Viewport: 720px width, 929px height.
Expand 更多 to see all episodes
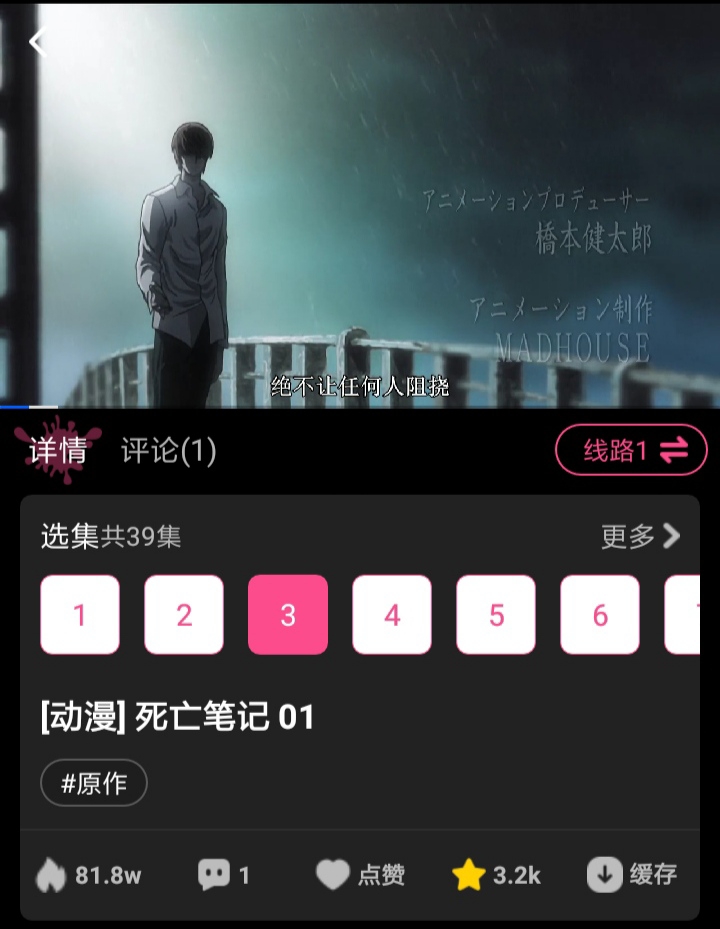click(x=640, y=536)
